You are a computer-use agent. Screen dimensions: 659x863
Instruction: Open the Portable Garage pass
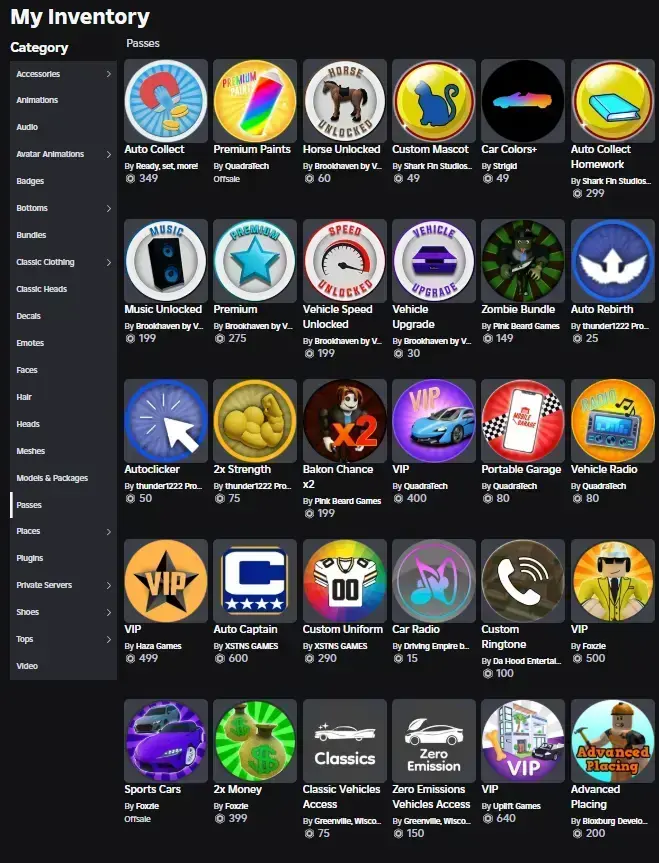522,420
